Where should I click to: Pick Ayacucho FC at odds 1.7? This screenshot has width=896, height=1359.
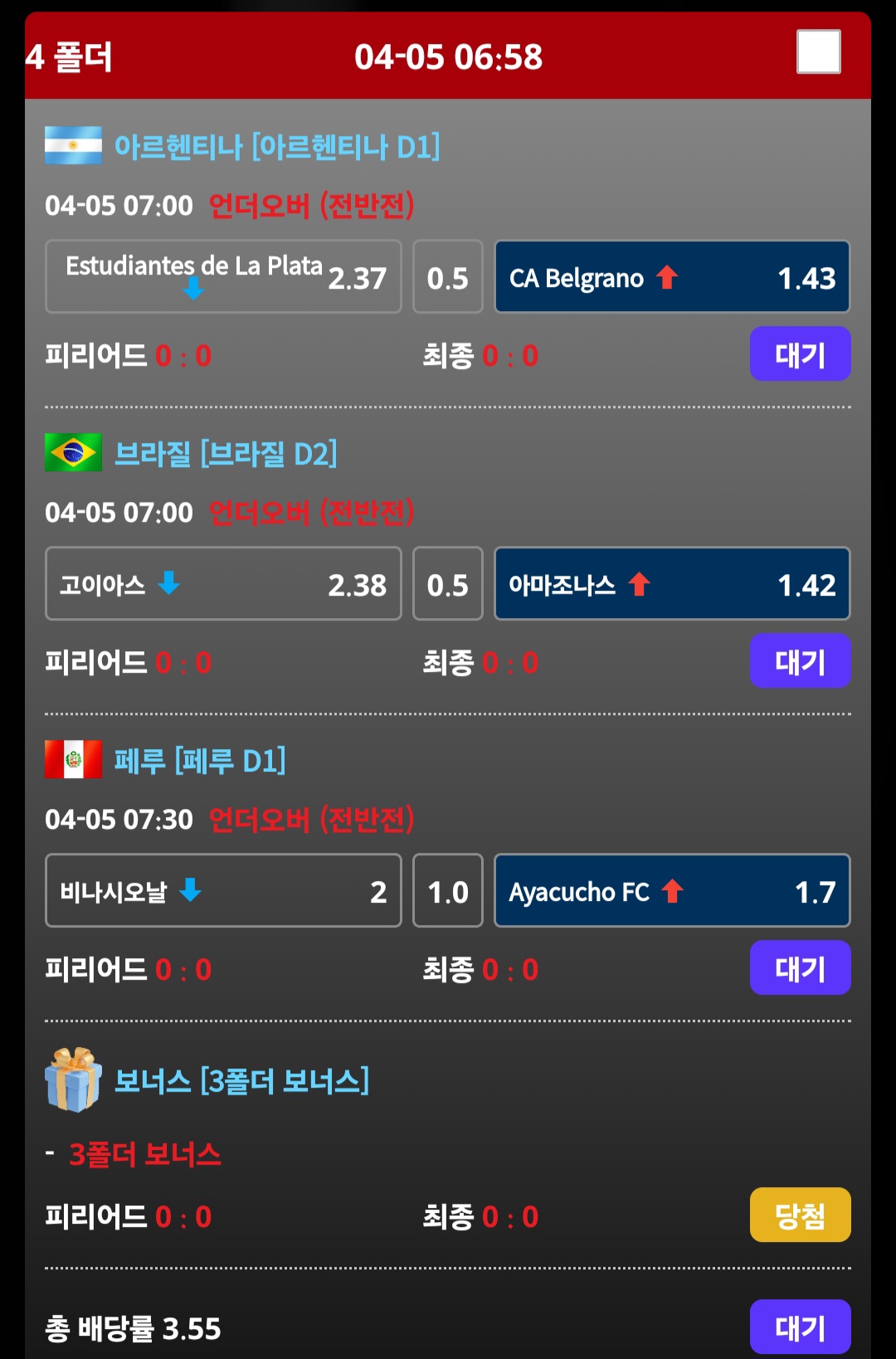point(672,890)
